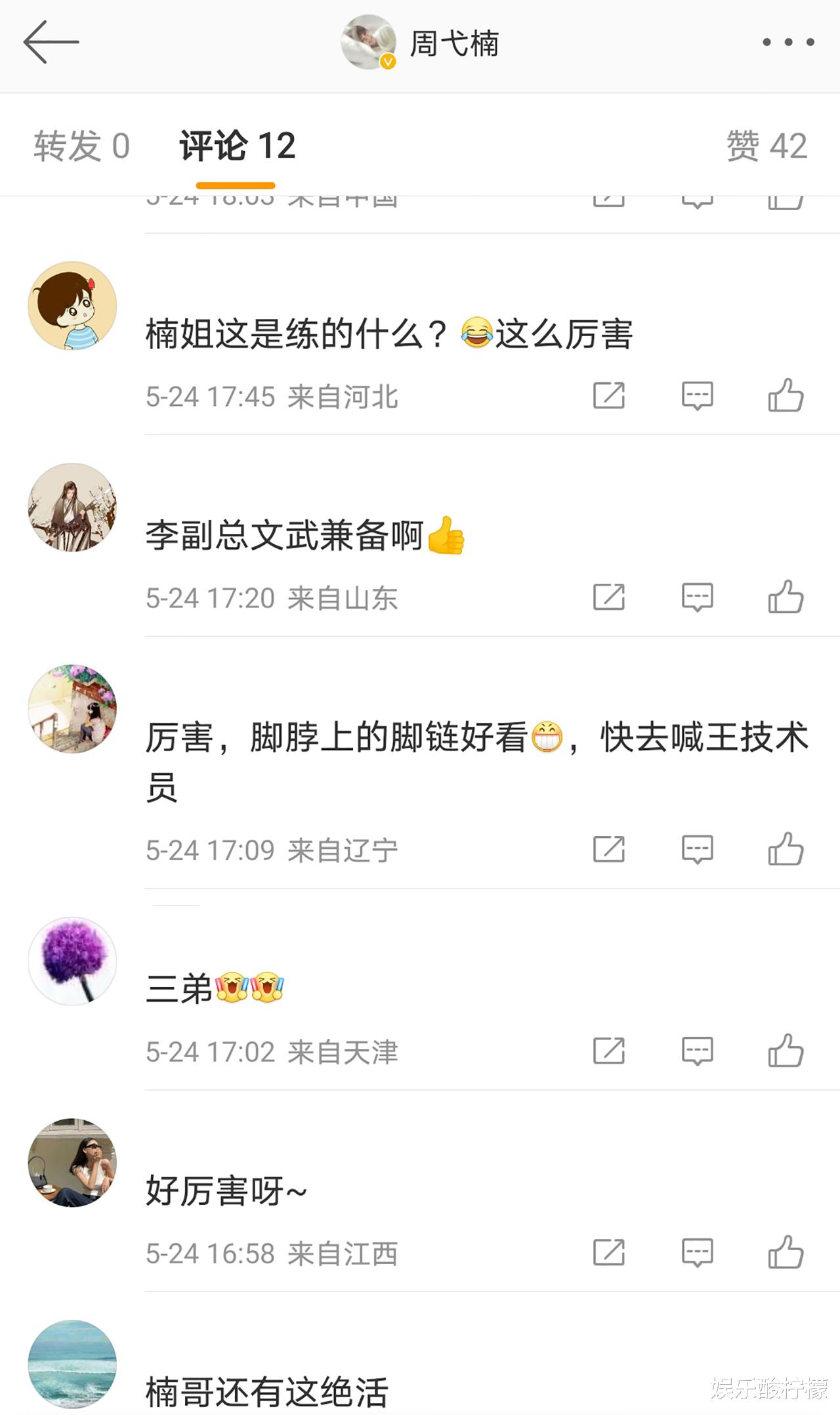The height and width of the screenshot is (1415, 840).
Task: Switch to the 赞 42 tab
Action: 768,146
